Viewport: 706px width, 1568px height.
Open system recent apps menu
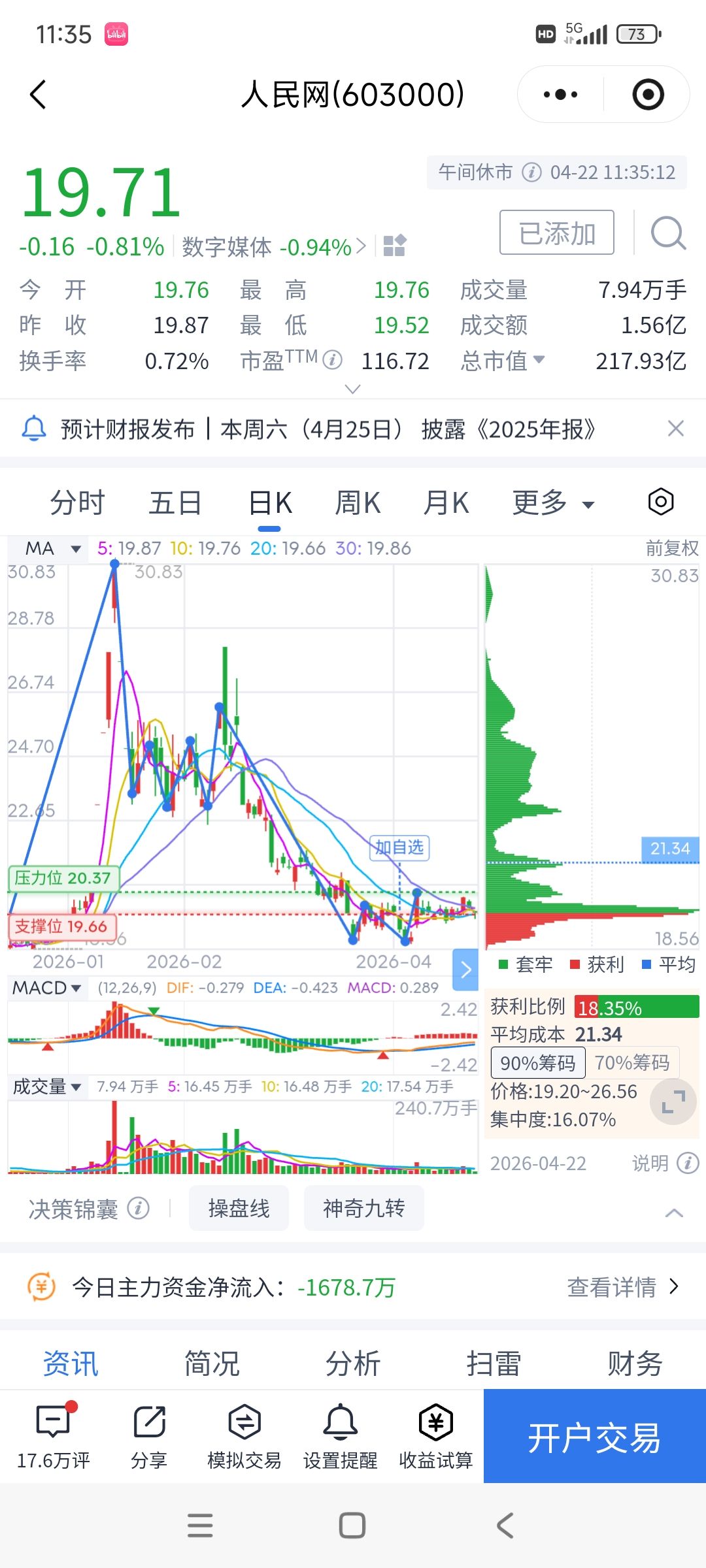(x=200, y=1526)
